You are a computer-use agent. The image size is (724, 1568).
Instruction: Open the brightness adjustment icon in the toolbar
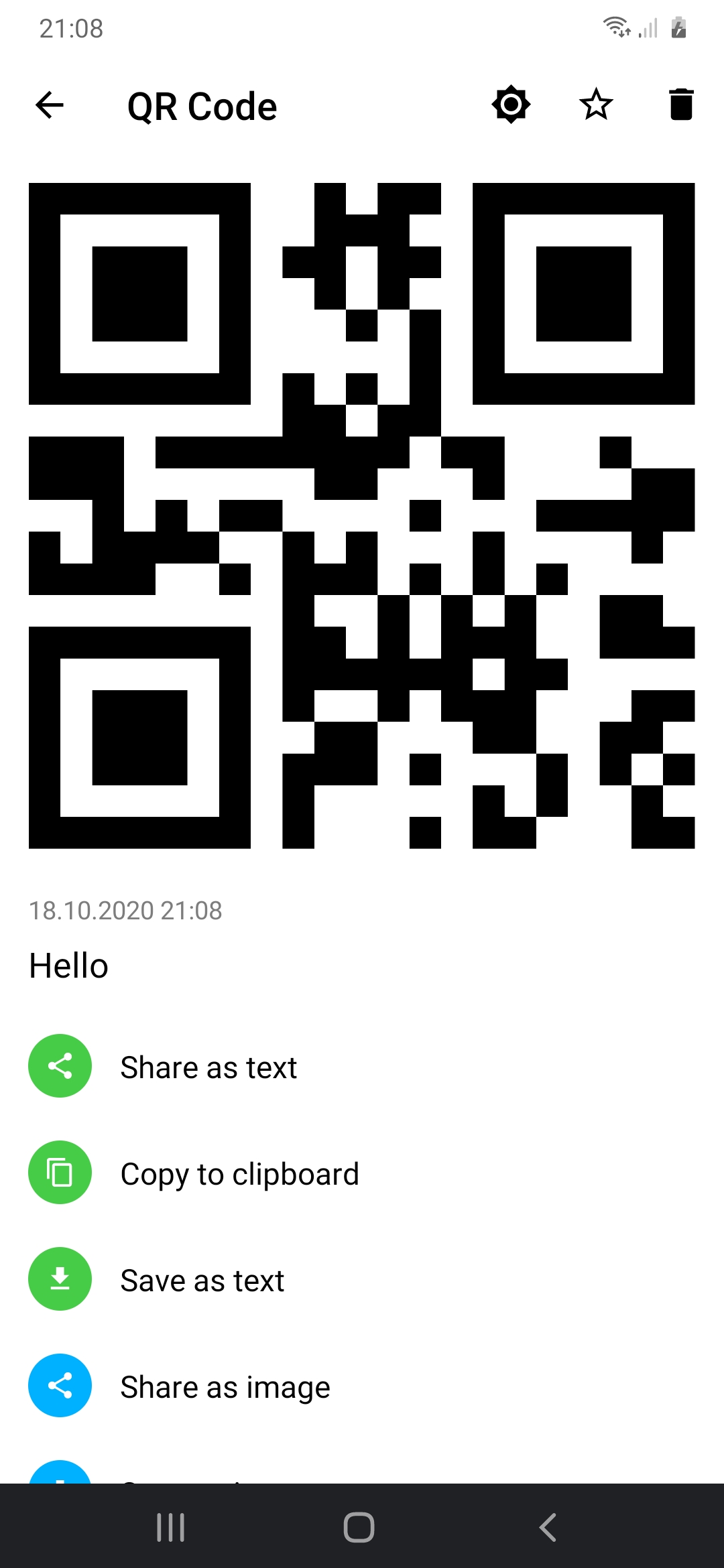pyautogui.click(x=511, y=105)
